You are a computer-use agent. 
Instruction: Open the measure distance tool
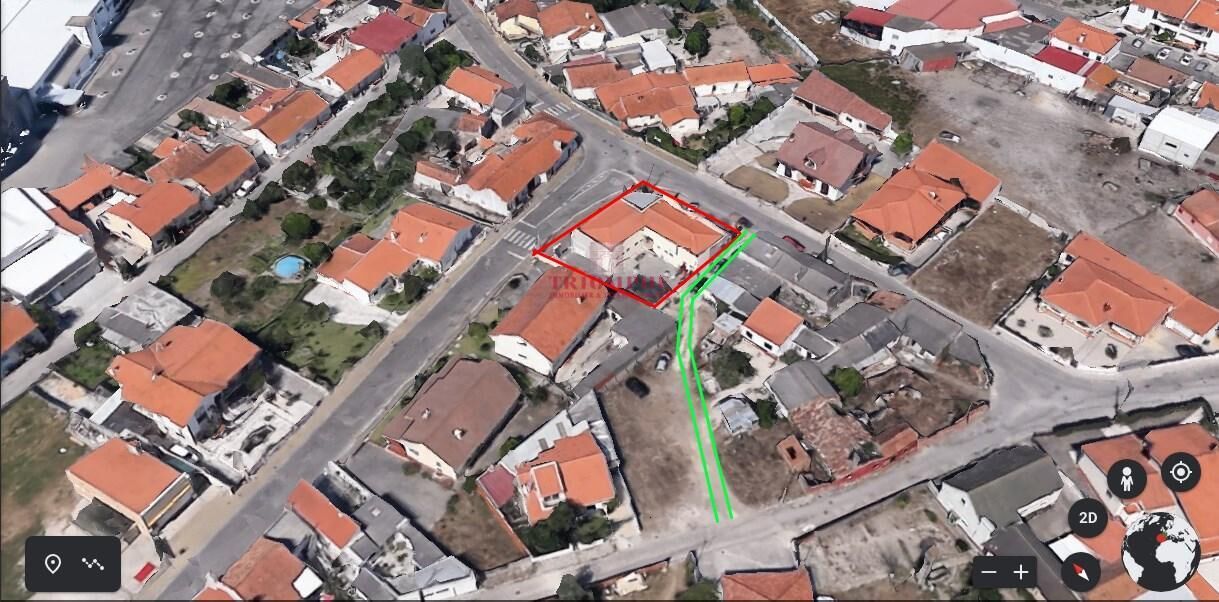93,564
